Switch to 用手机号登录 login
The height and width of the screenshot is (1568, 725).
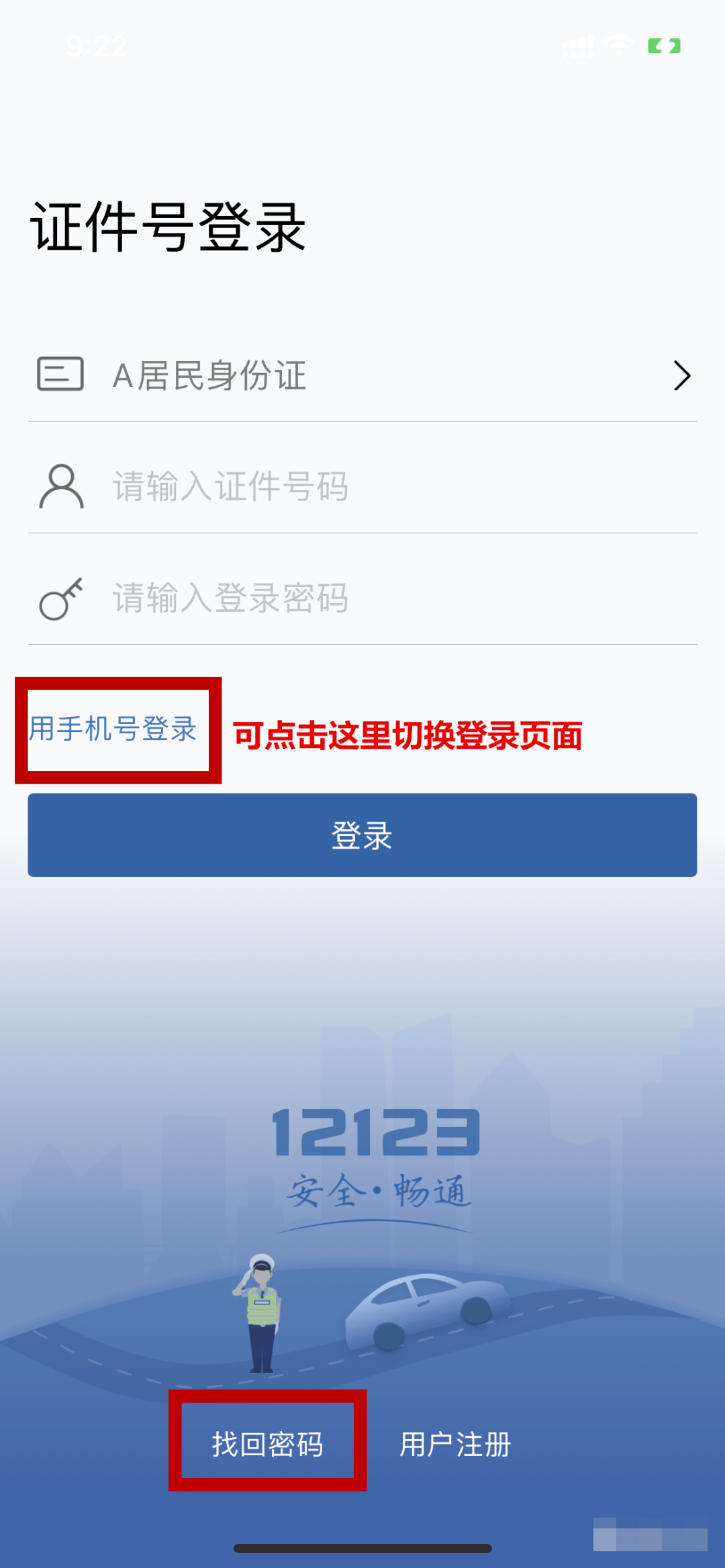[x=113, y=729]
